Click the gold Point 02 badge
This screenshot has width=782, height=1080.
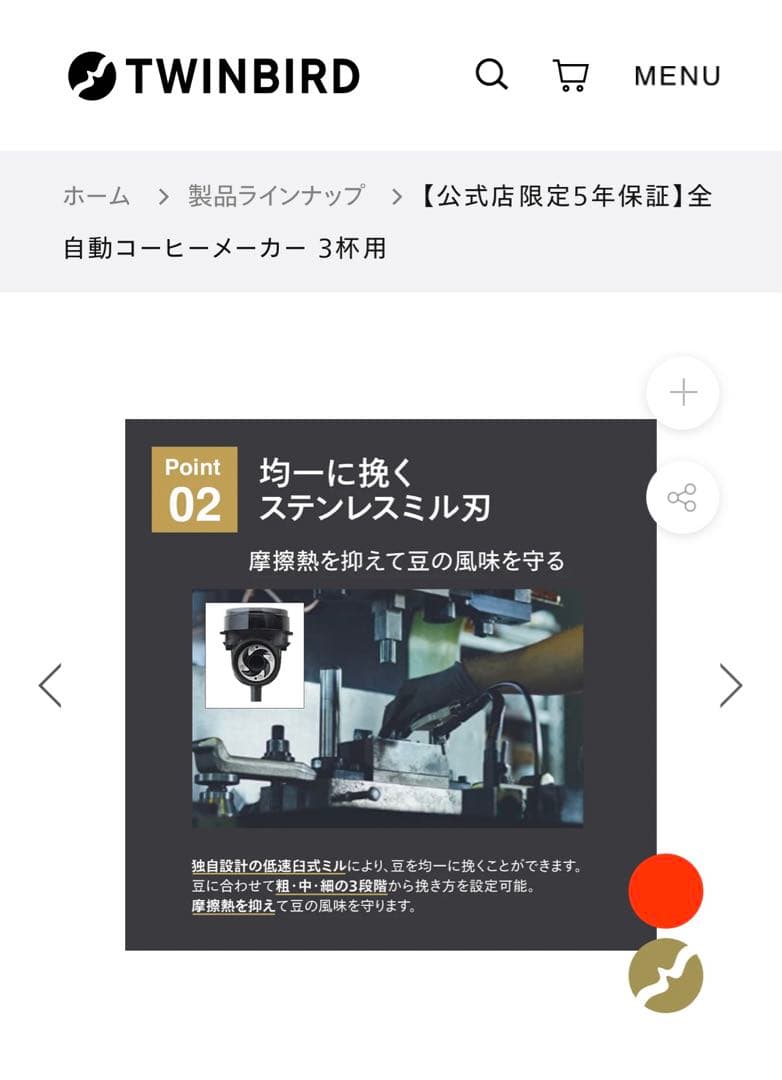193,487
